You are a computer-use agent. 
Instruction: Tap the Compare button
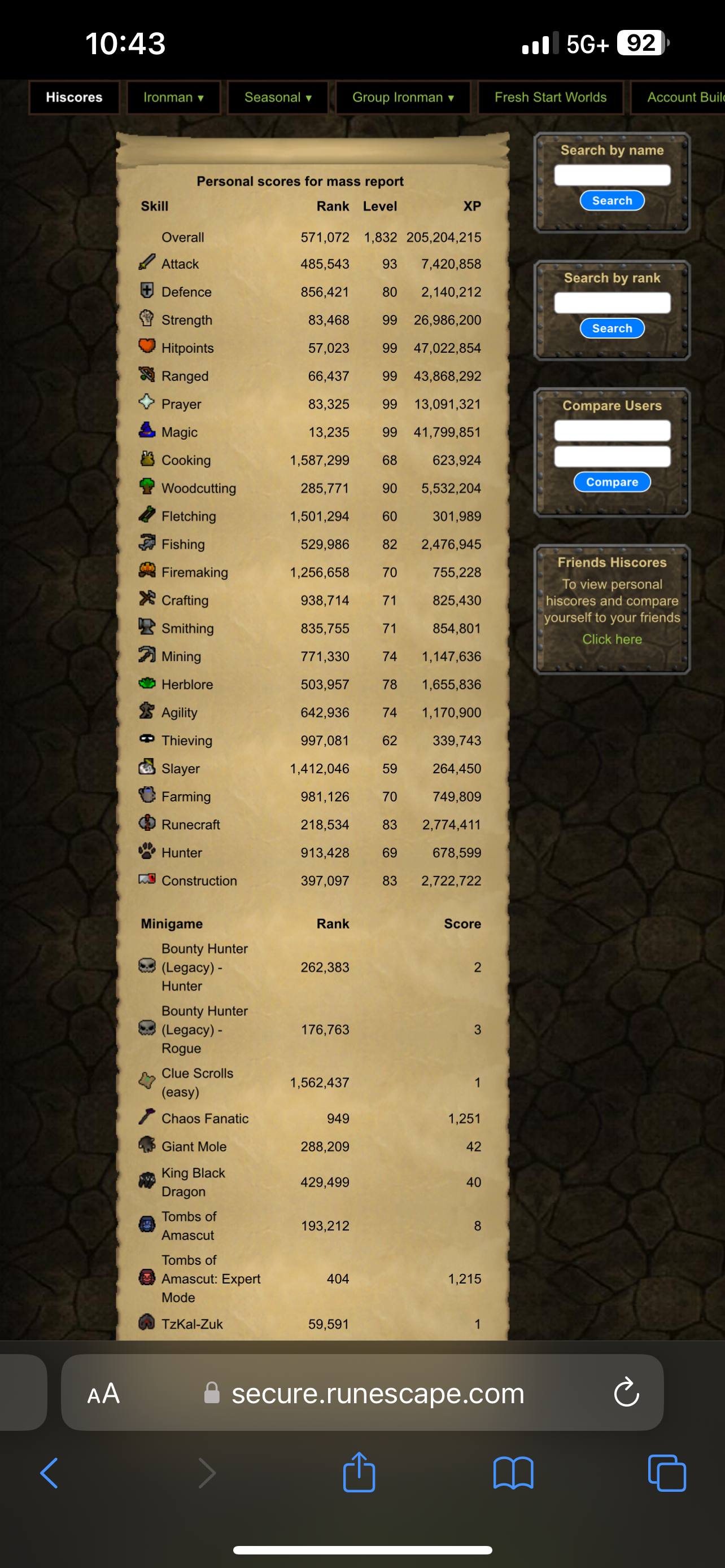[612, 482]
